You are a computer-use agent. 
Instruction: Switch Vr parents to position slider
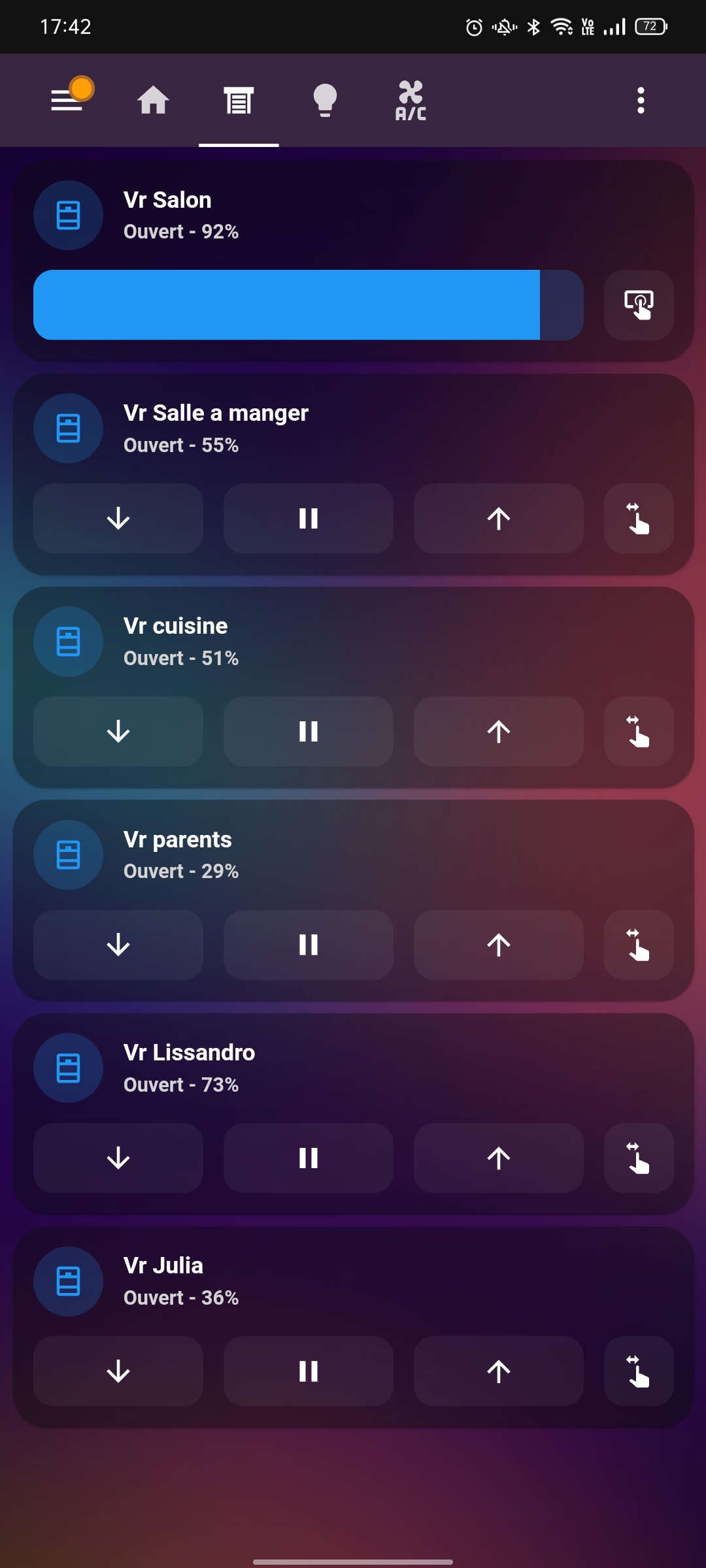click(x=639, y=945)
